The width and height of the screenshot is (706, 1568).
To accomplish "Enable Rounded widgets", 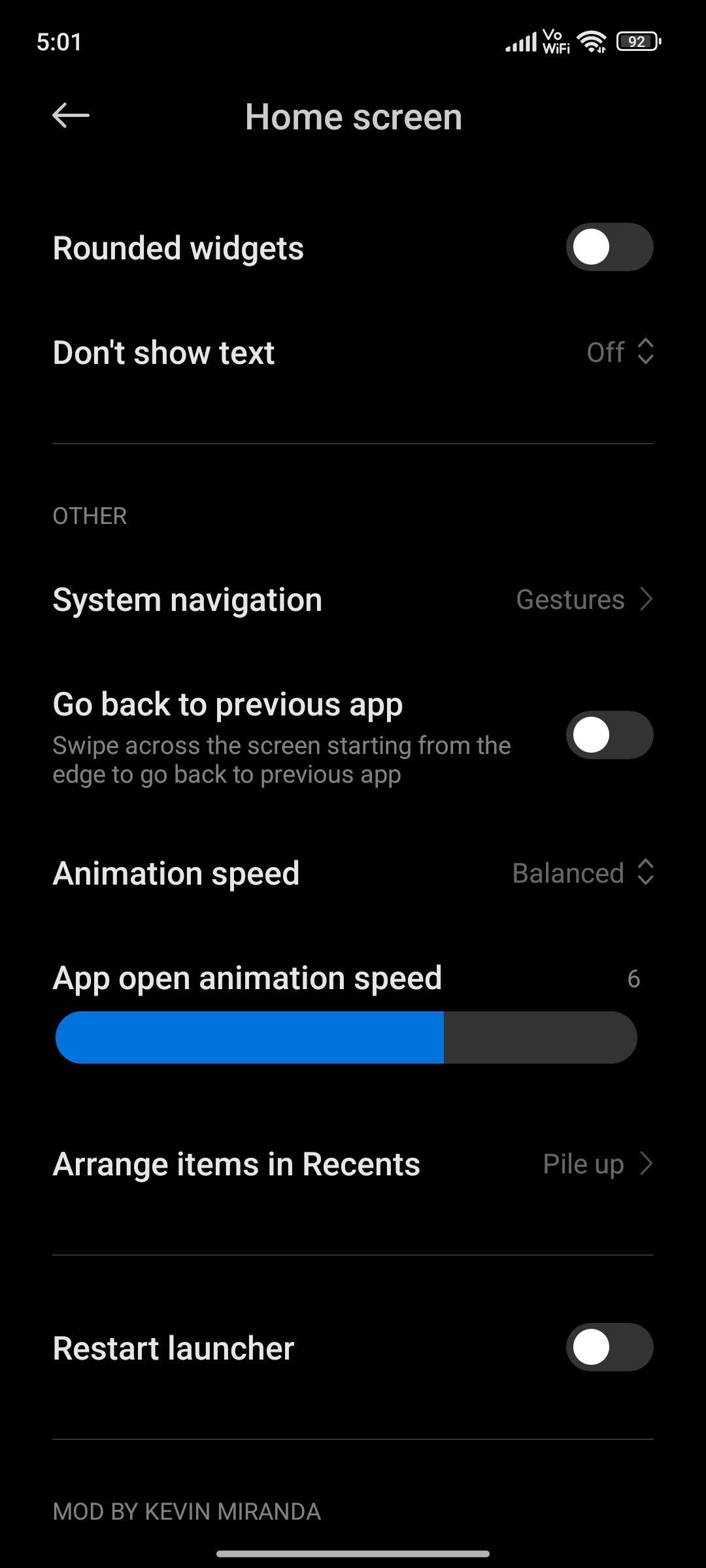I will click(609, 248).
